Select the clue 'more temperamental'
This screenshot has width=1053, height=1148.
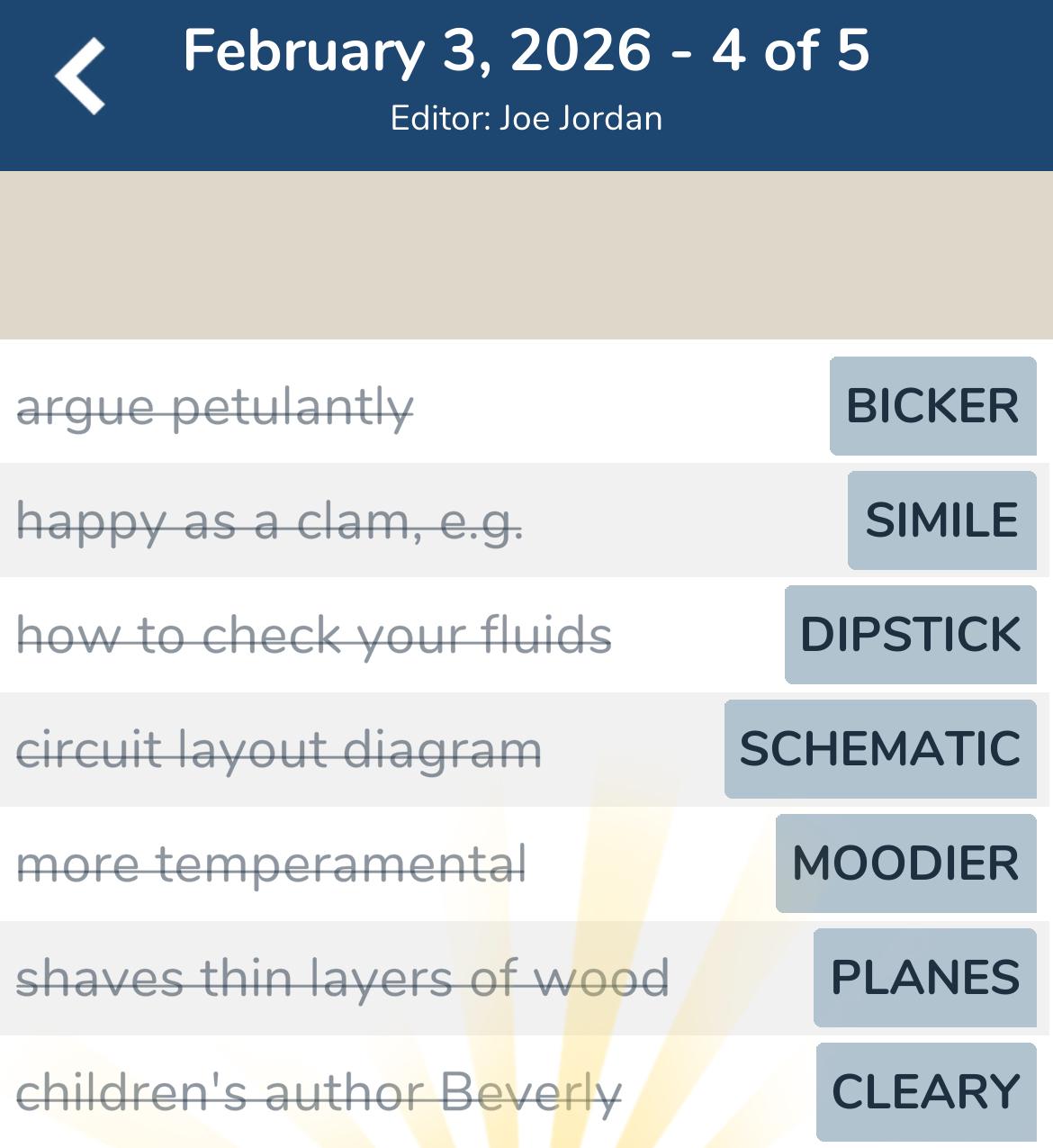pyautogui.click(x=273, y=863)
